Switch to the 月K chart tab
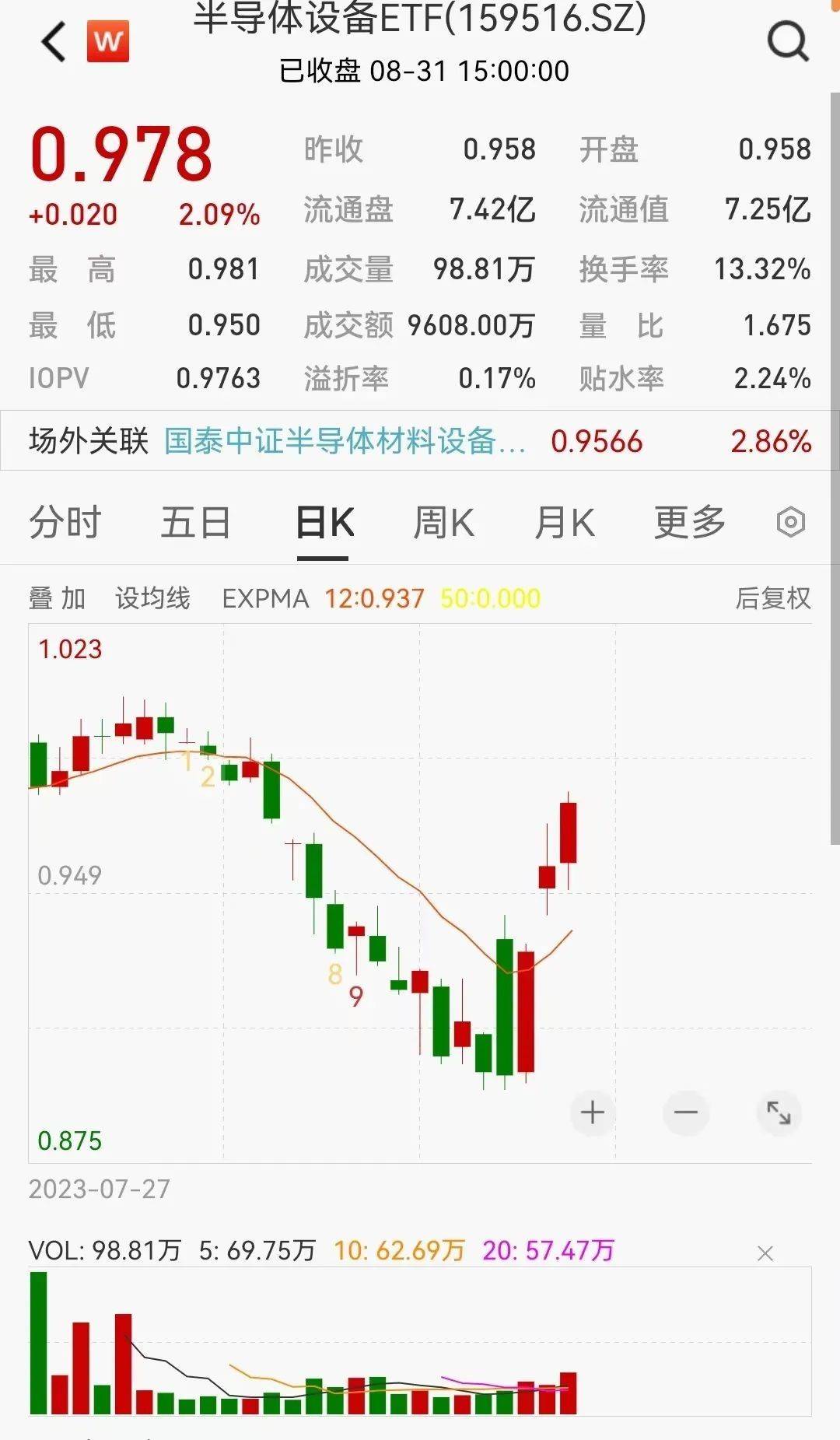This screenshot has height=1440, width=840. tap(565, 522)
